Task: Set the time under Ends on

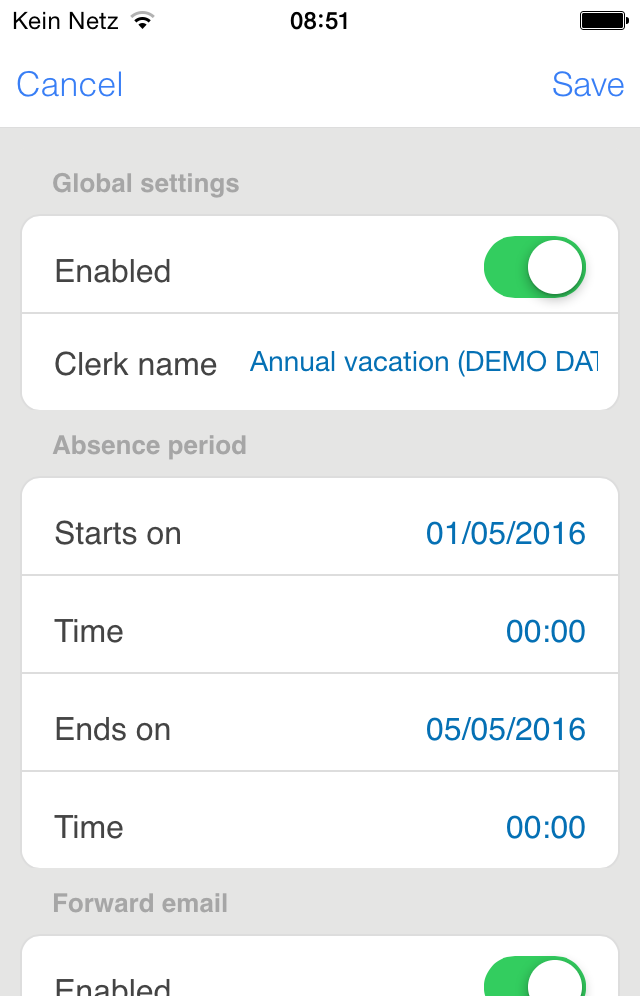Action: tap(545, 827)
